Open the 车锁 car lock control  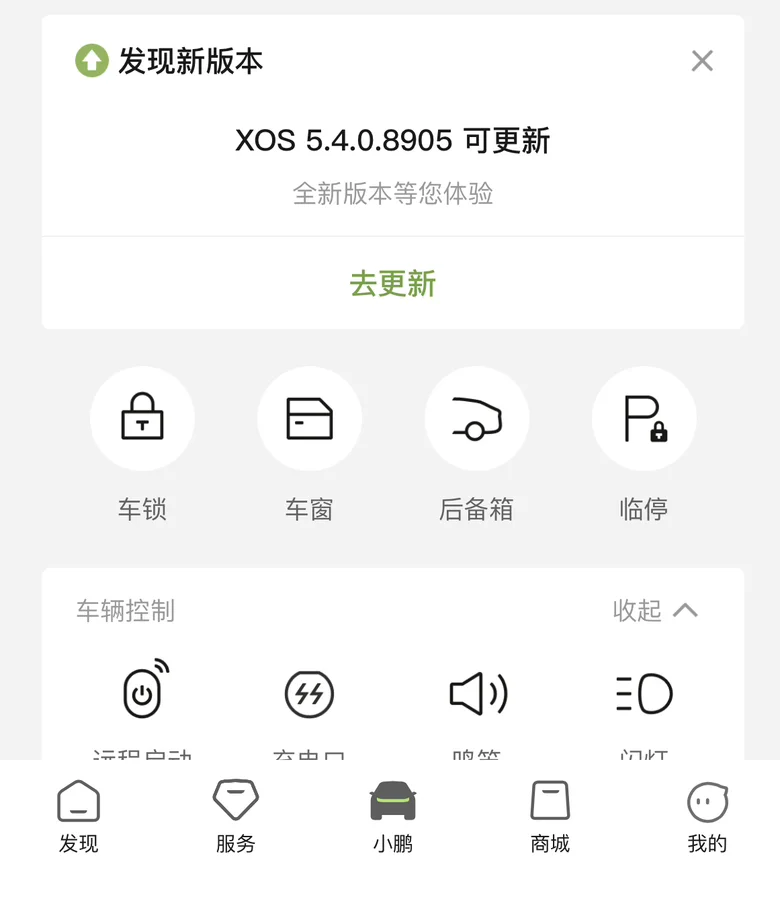click(x=142, y=419)
